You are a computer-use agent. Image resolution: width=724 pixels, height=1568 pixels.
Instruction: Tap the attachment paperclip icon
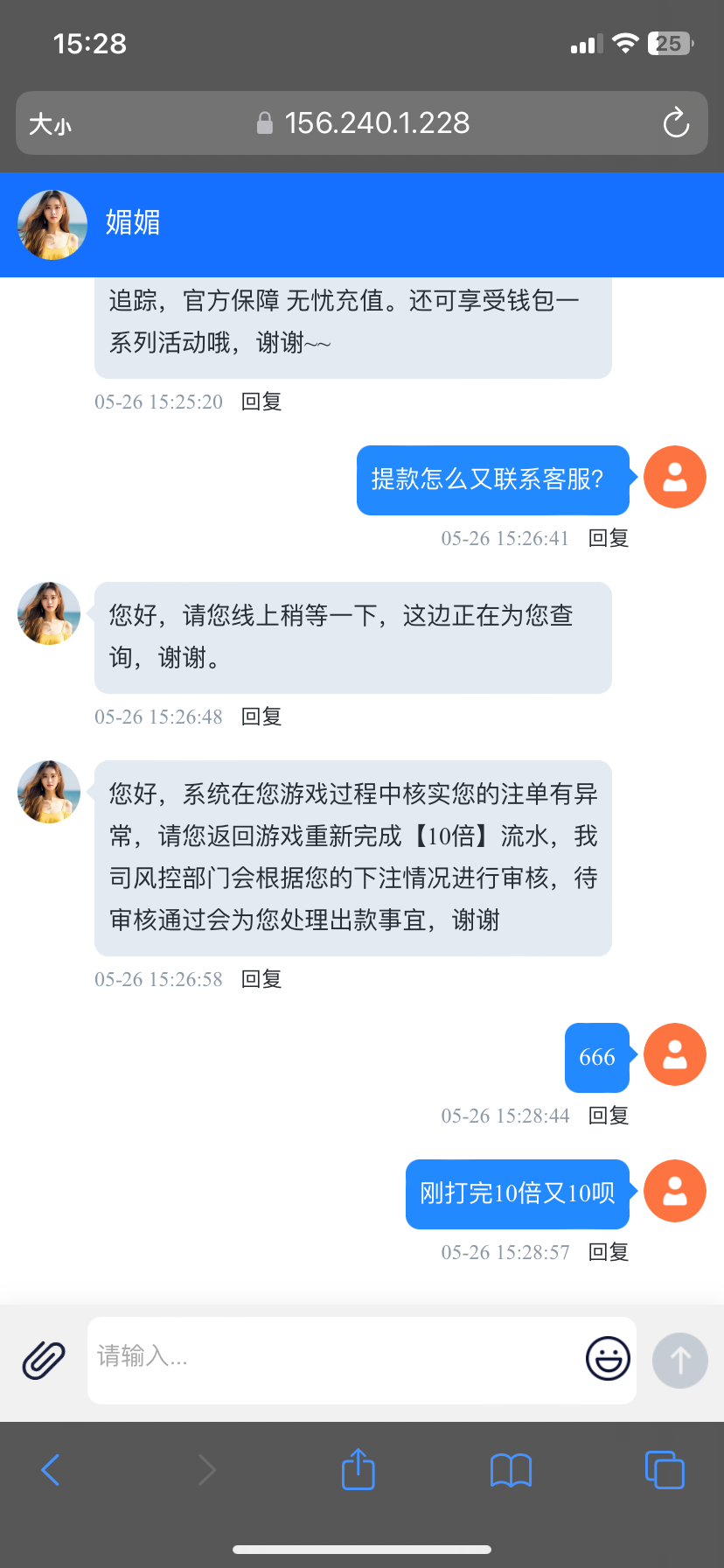click(x=44, y=1361)
